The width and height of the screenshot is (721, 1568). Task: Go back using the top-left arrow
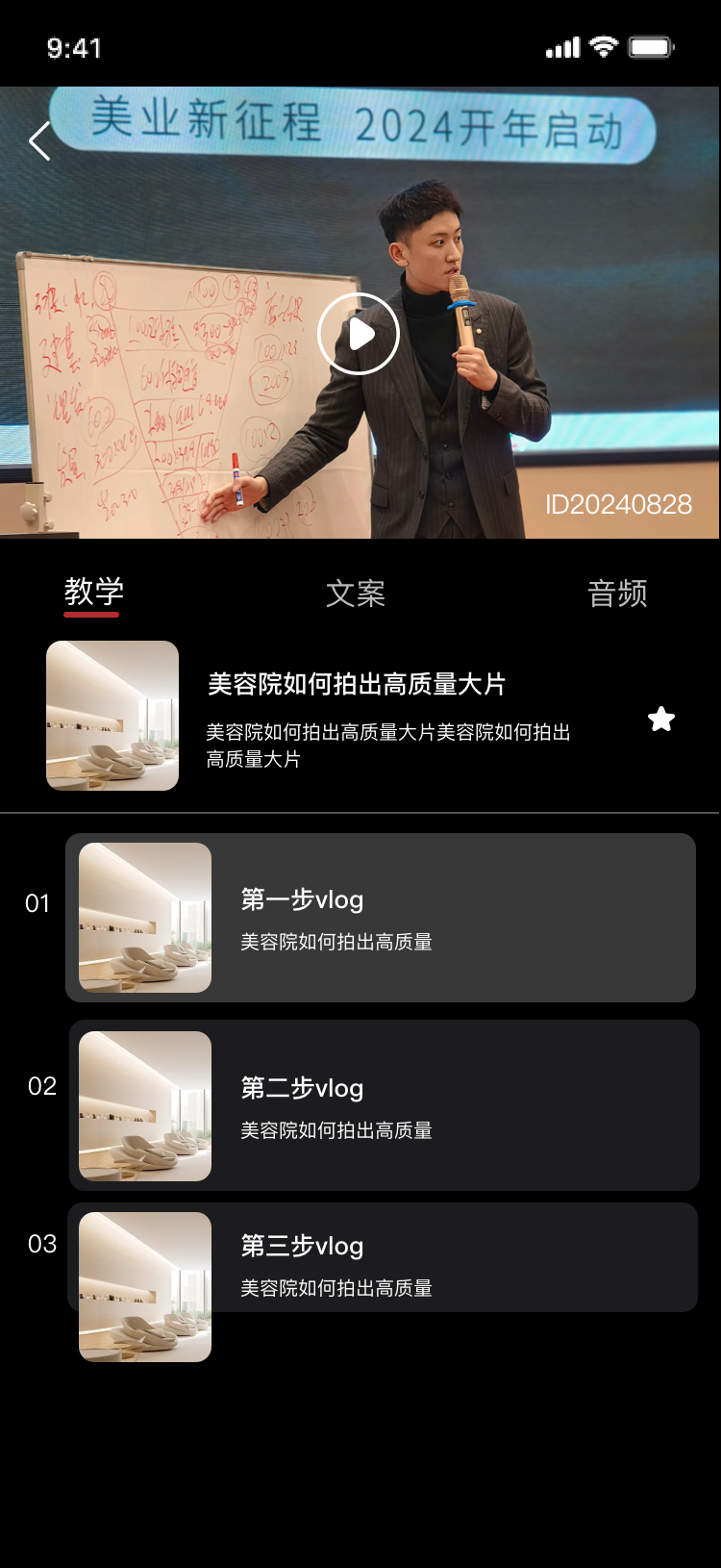(39, 141)
